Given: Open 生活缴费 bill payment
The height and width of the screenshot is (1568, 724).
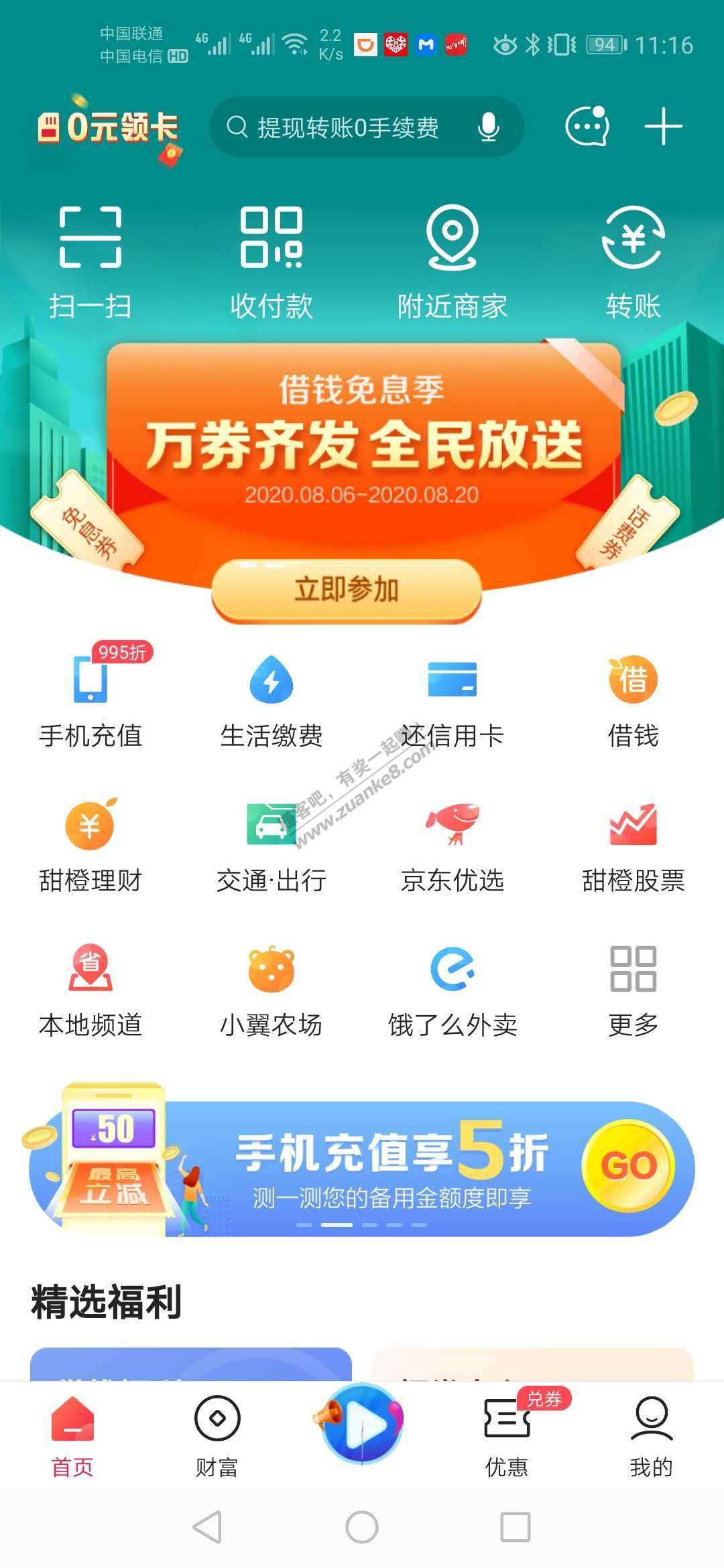Looking at the screenshot, I should (271, 700).
